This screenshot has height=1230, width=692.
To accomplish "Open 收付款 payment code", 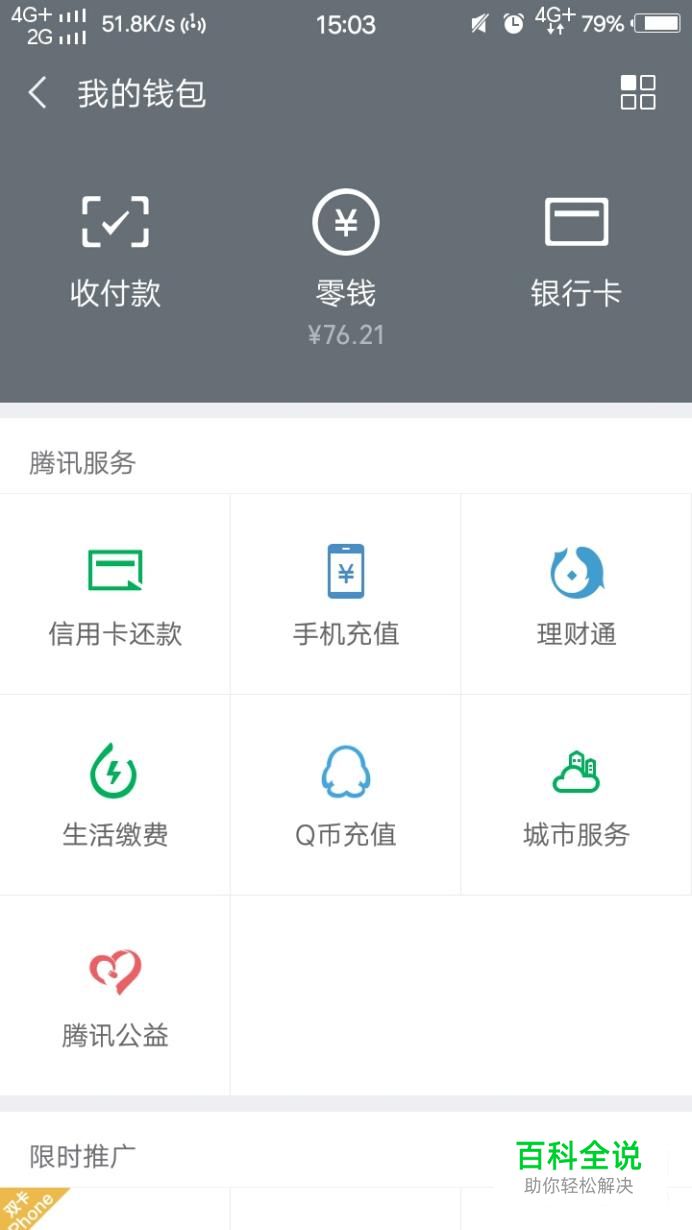I will [115, 252].
